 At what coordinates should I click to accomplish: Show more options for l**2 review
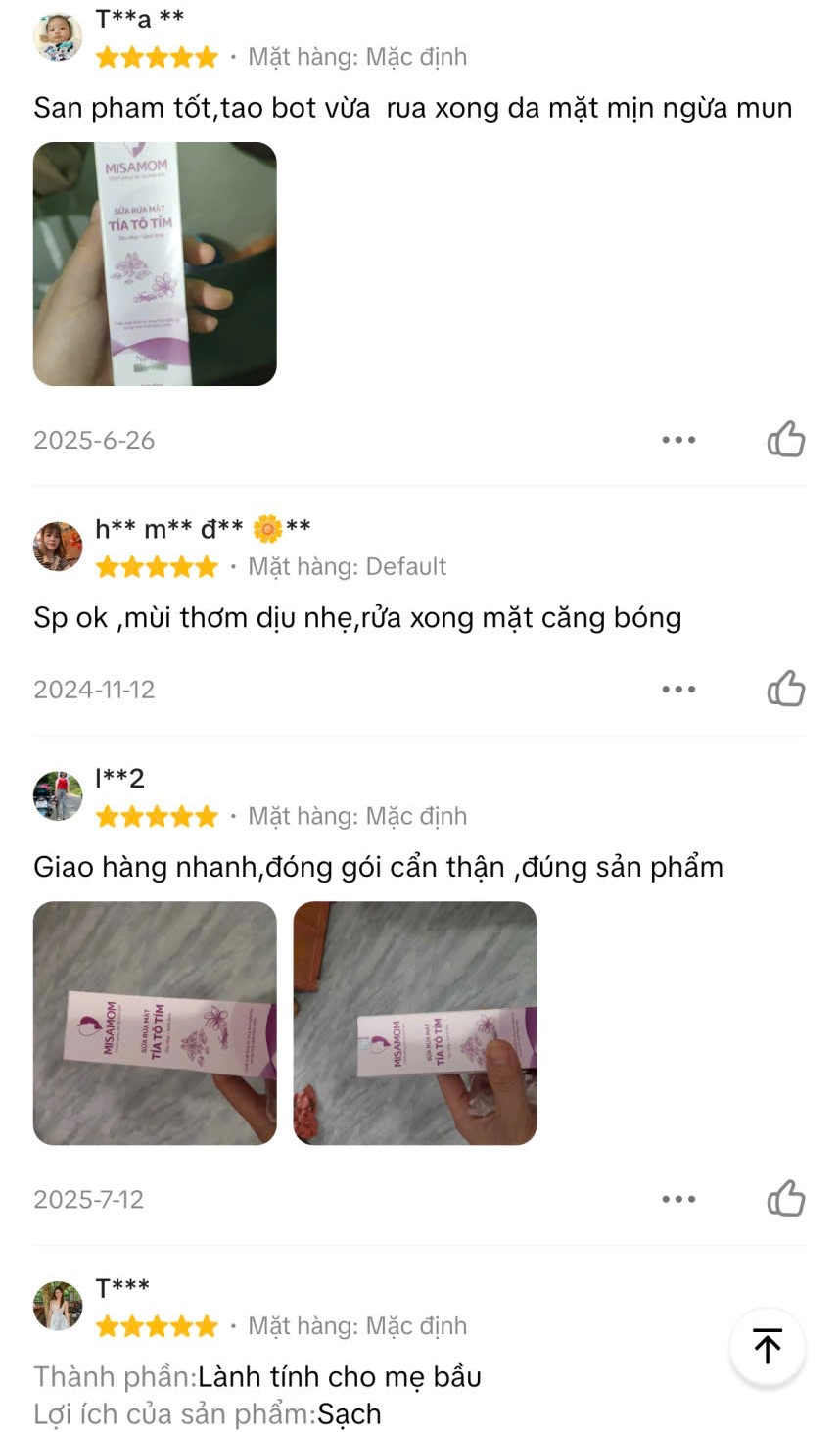click(x=677, y=1198)
